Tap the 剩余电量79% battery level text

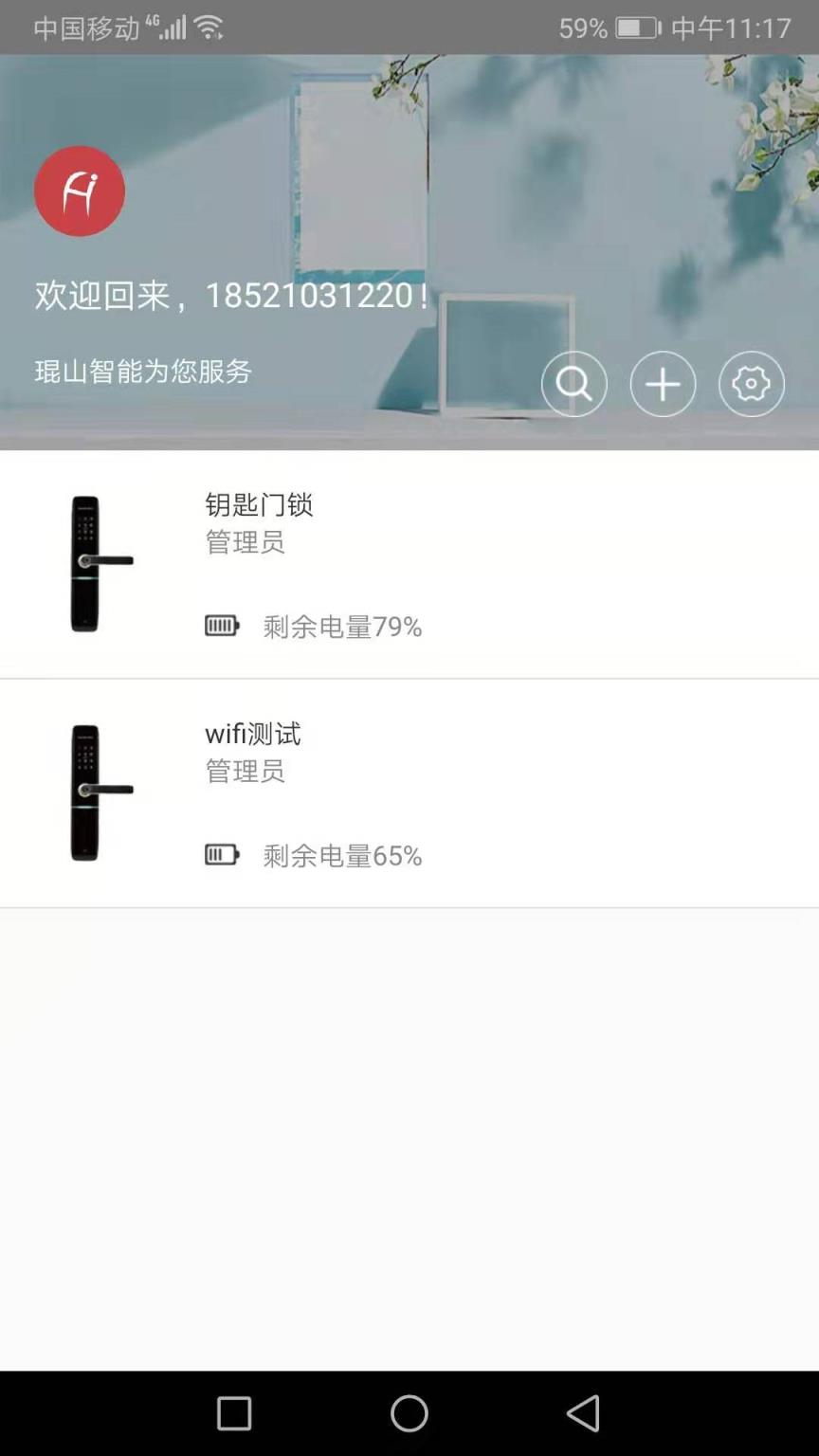click(x=342, y=626)
